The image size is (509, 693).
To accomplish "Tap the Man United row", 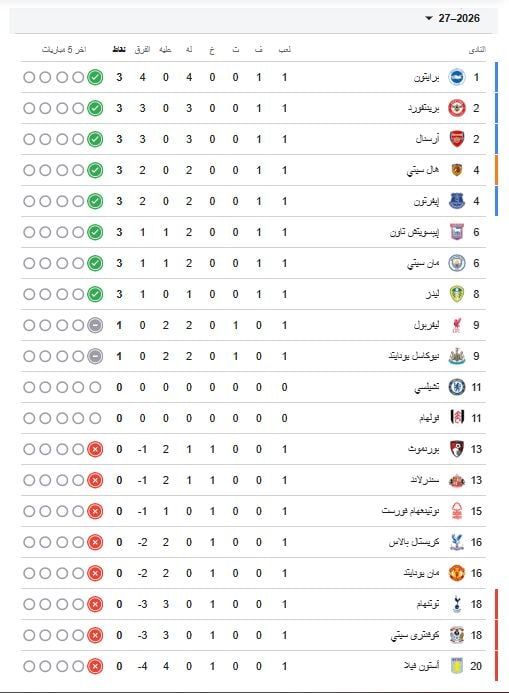I will point(253,573).
